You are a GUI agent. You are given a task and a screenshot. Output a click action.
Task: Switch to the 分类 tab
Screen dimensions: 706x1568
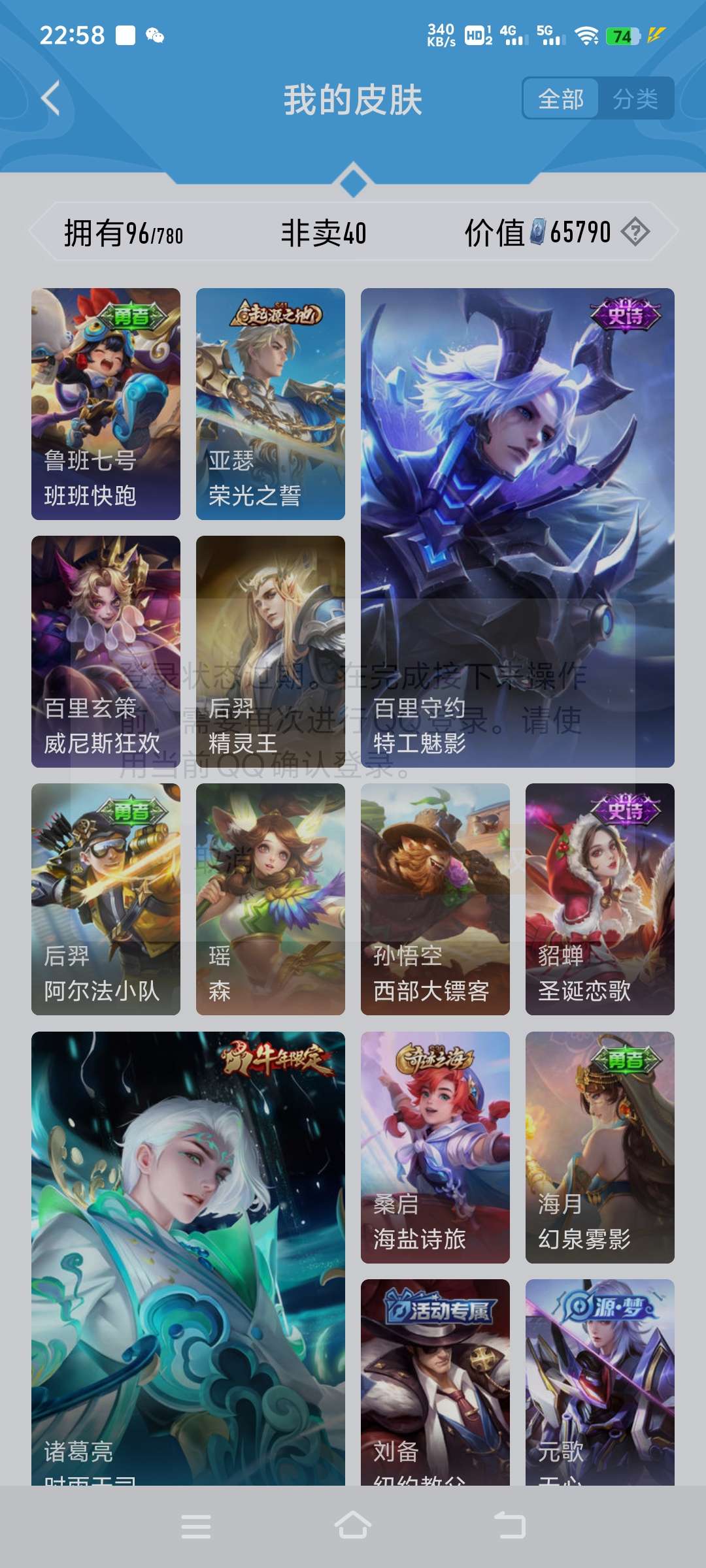635,99
